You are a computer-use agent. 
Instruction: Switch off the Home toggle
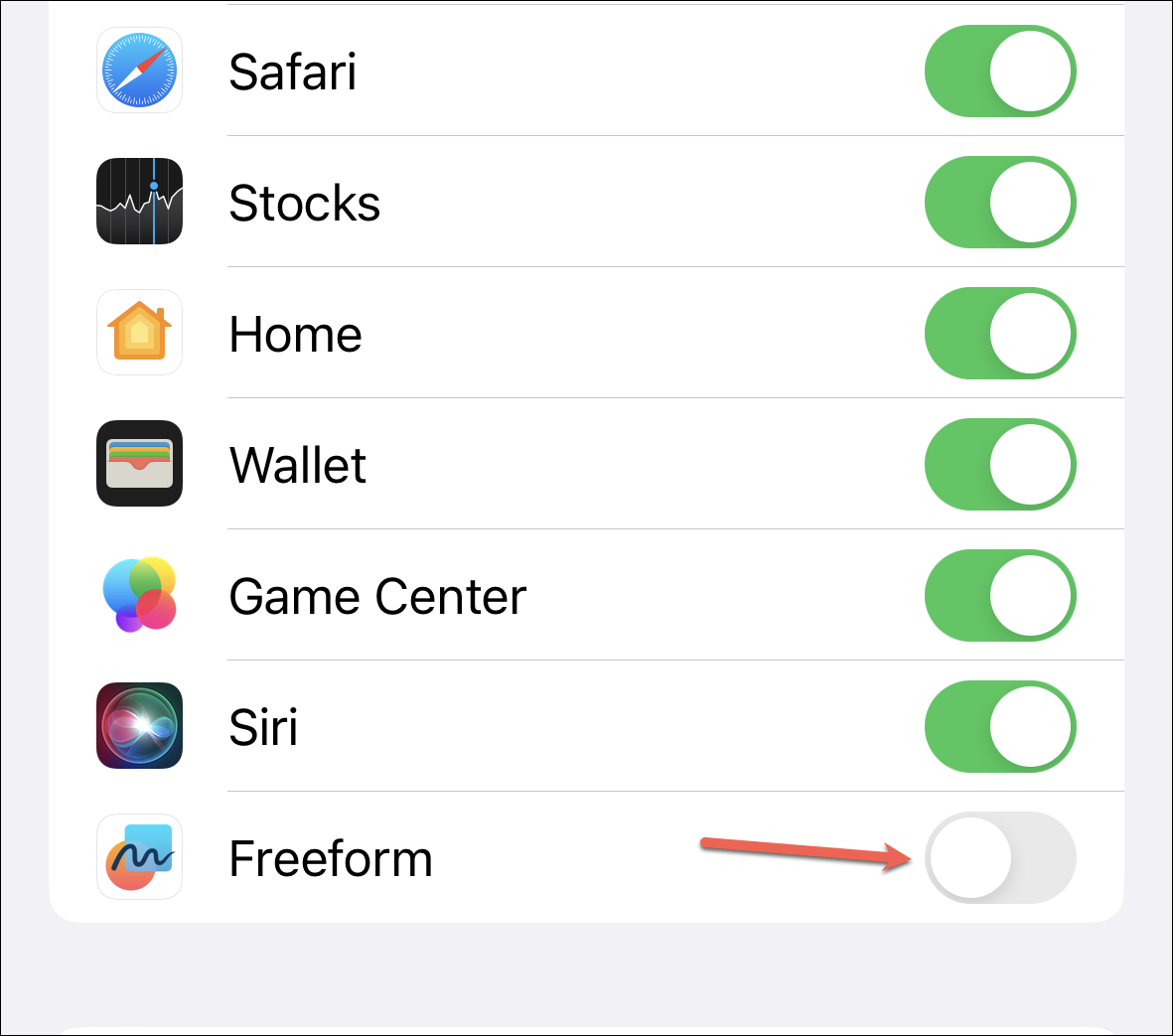click(1000, 334)
